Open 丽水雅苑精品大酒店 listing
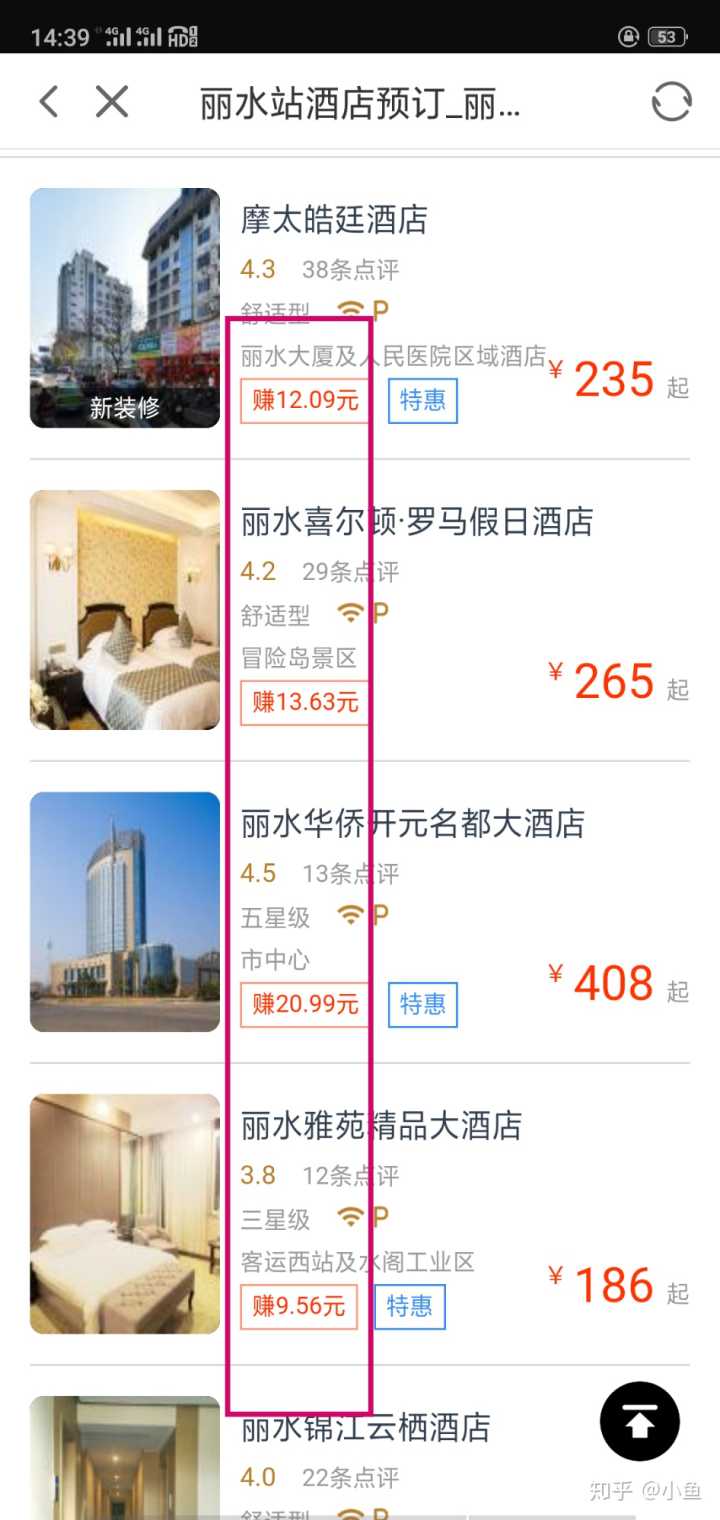The height and width of the screenshot is (1520, 720). tap(381, 1126)
